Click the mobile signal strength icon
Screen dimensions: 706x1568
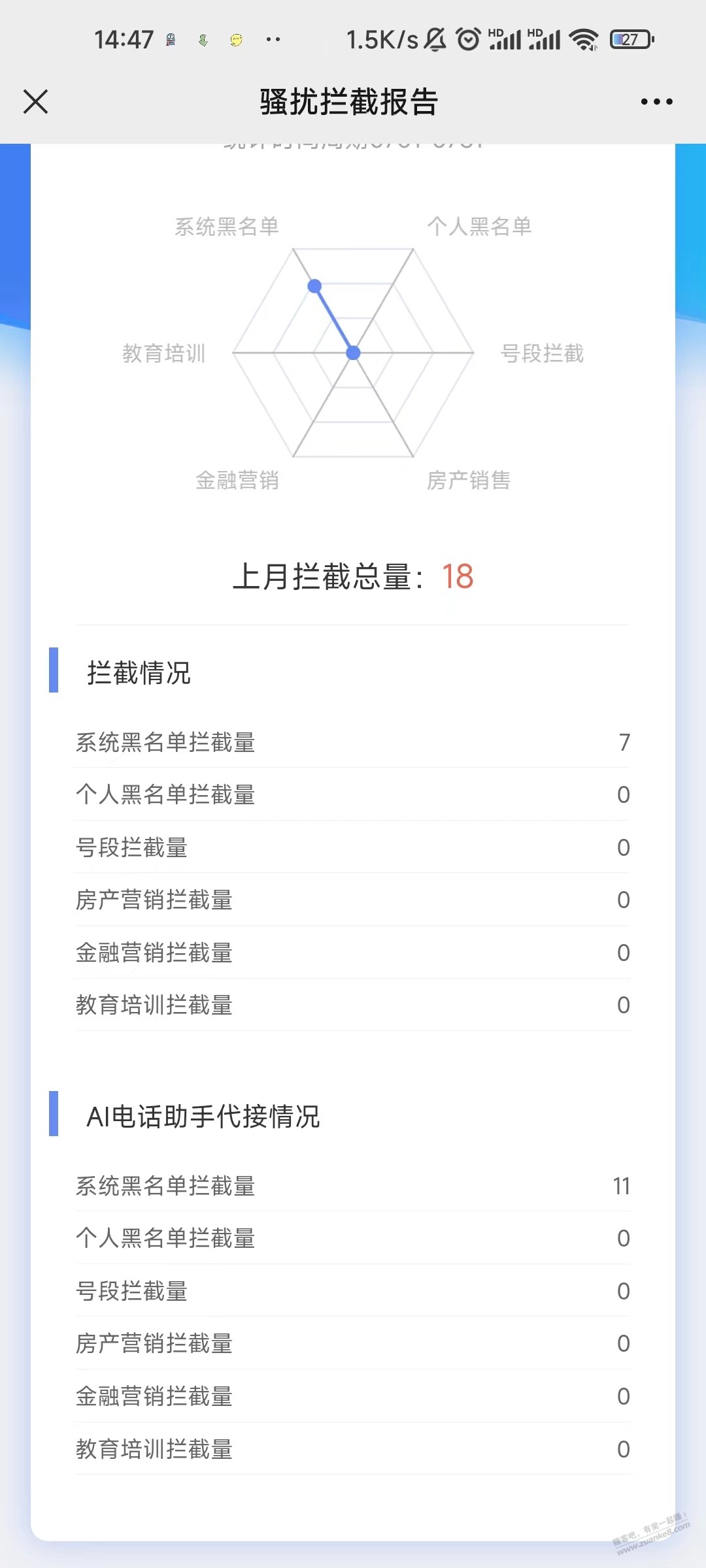pyautogui.click(x=506, y=39)
